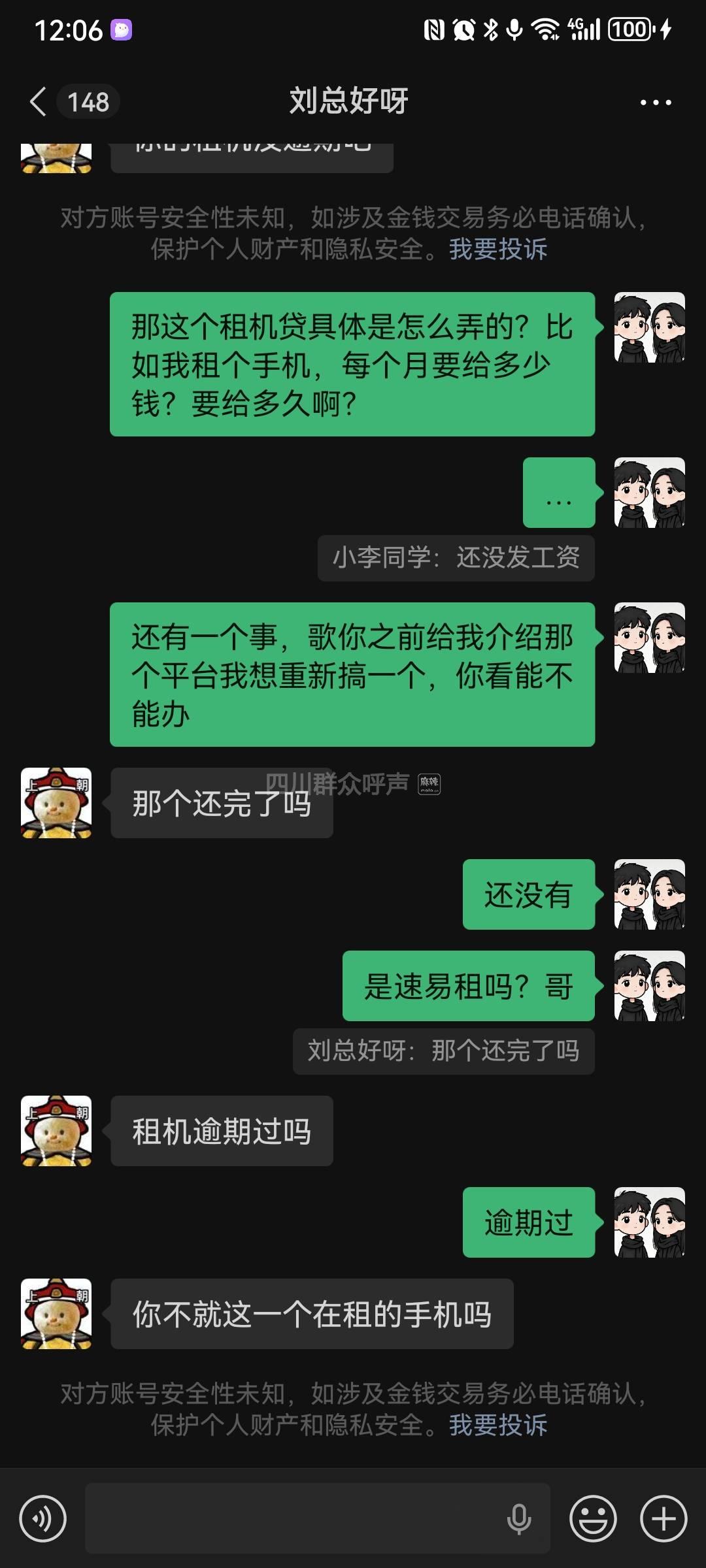Screen dimensions: 706x1568
Task: Go back to the chat list
Action: (39, 102)
